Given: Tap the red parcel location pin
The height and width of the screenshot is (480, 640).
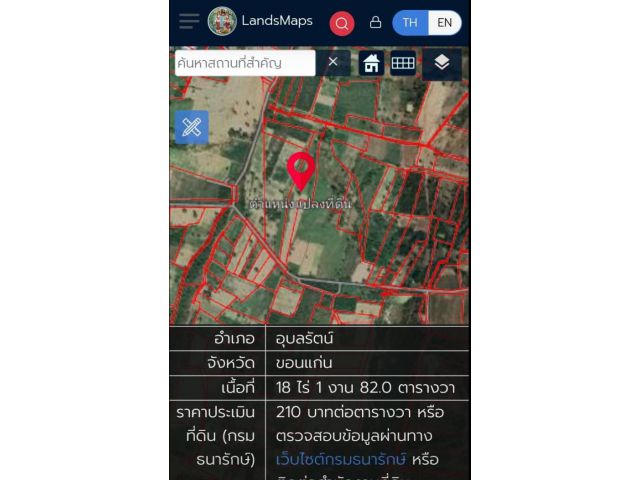Looking at the screenshot, I should (x=301, y=169).
